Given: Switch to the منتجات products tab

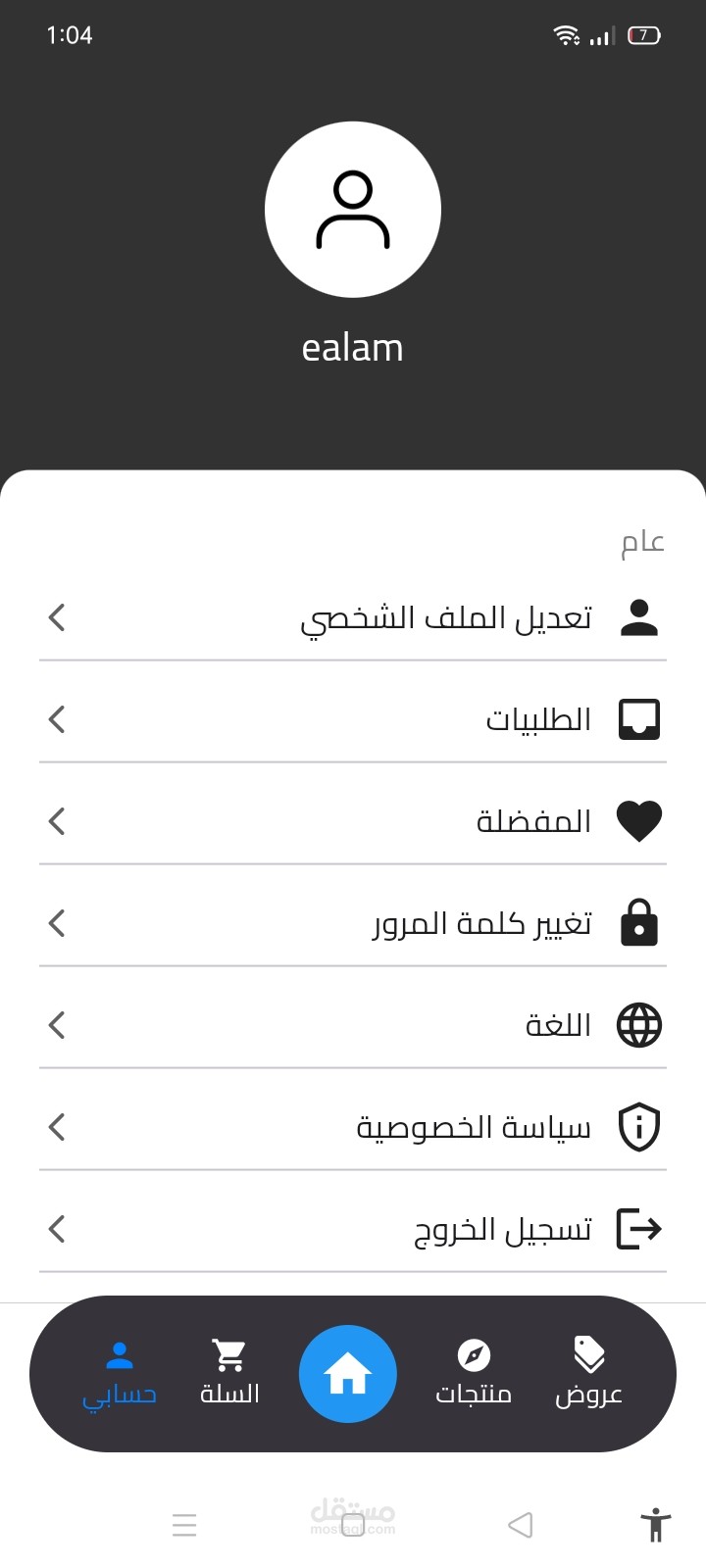Looking at the screenshot, I should coord(474,1374).
